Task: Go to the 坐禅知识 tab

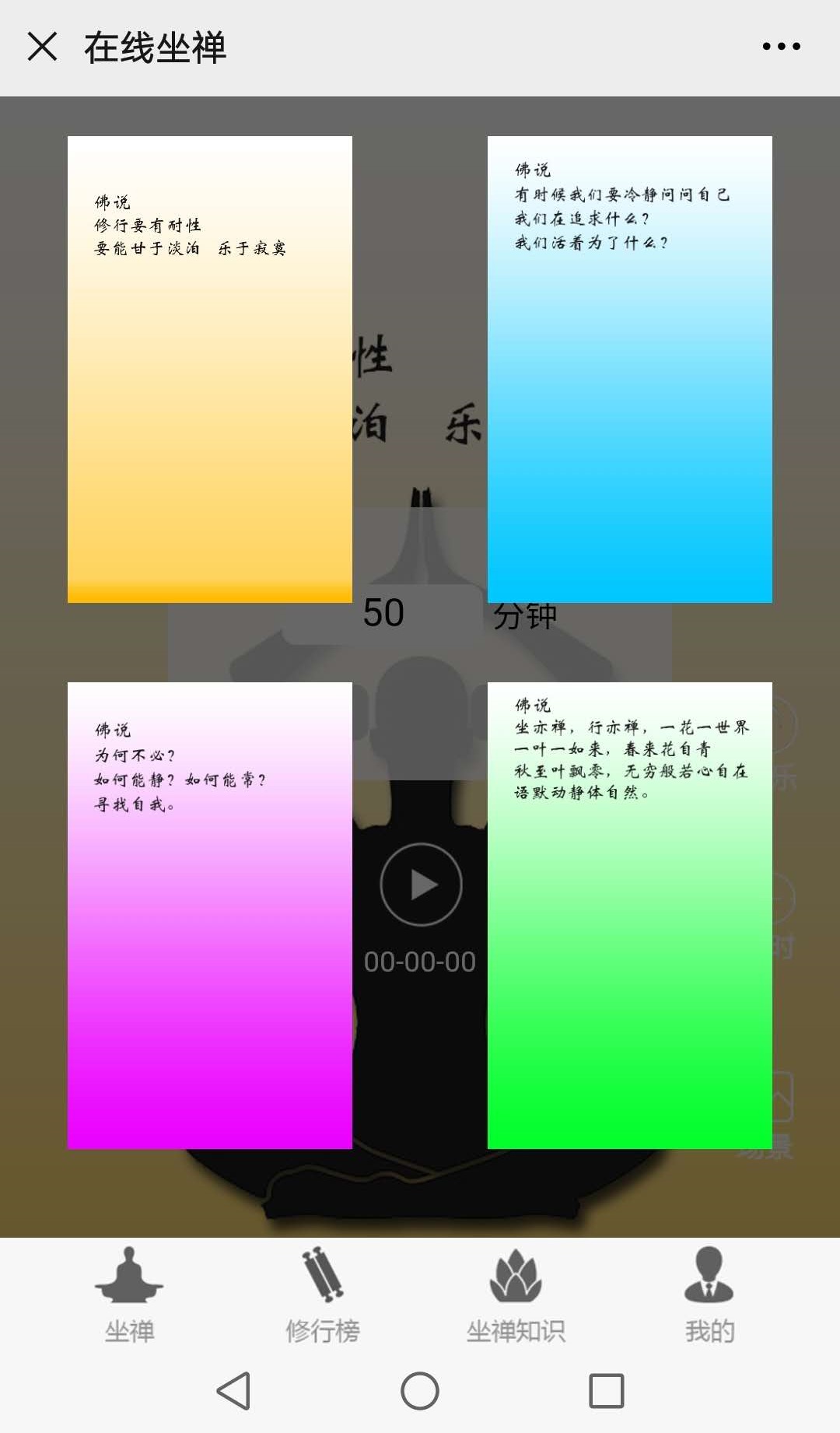Action: click(x=515, y=1295)
